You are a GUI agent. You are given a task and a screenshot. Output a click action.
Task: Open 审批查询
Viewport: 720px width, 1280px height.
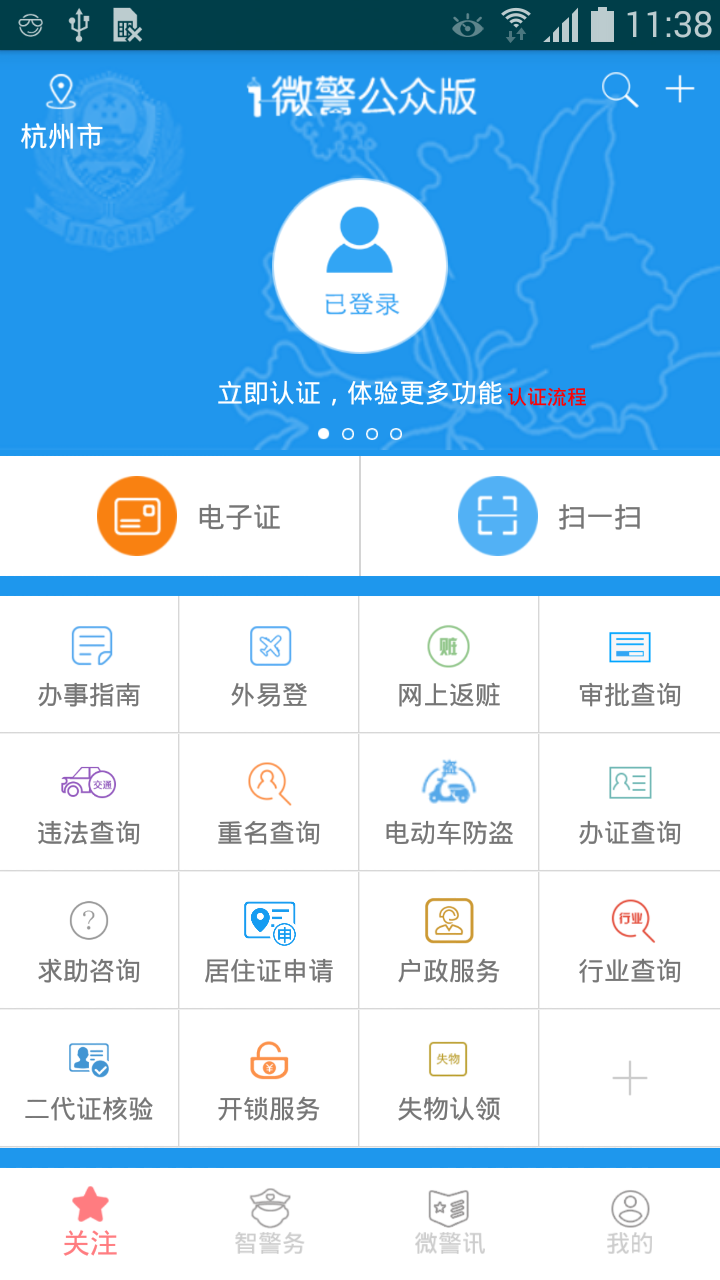(x=629, y=666)
